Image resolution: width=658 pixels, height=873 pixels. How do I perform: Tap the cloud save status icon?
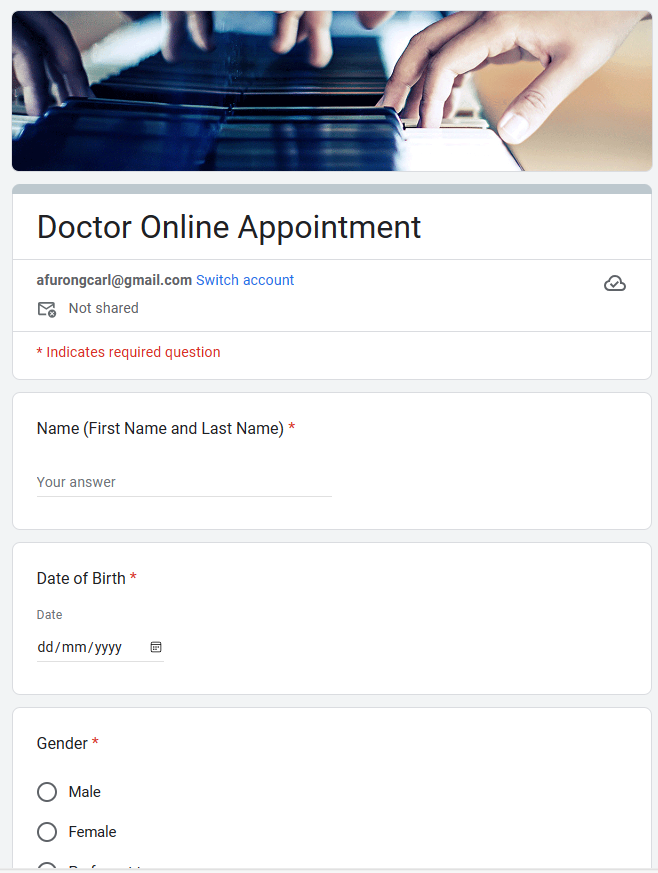coord(615,284)
